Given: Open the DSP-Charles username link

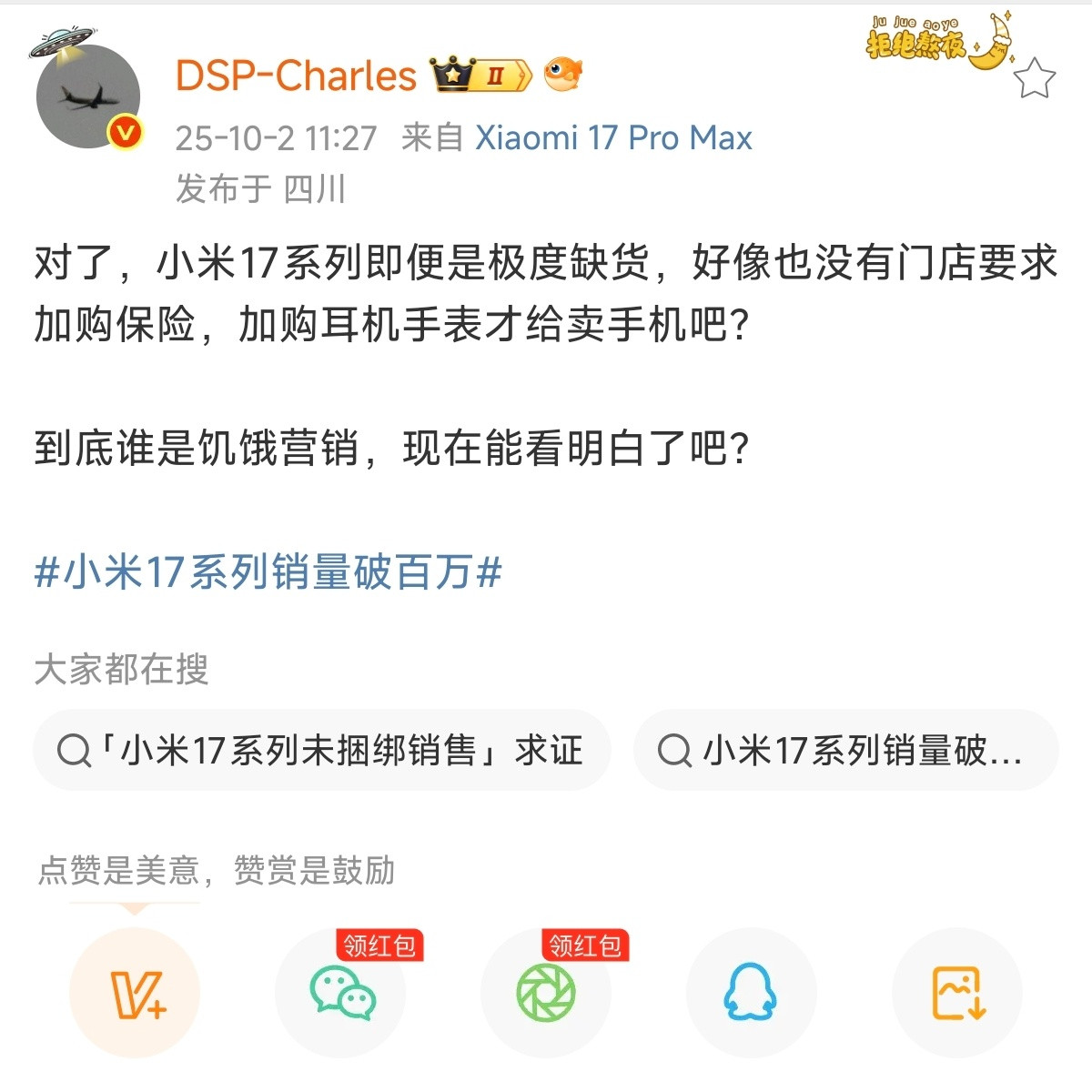Looking at the screenshot, I should pos(296,76).
